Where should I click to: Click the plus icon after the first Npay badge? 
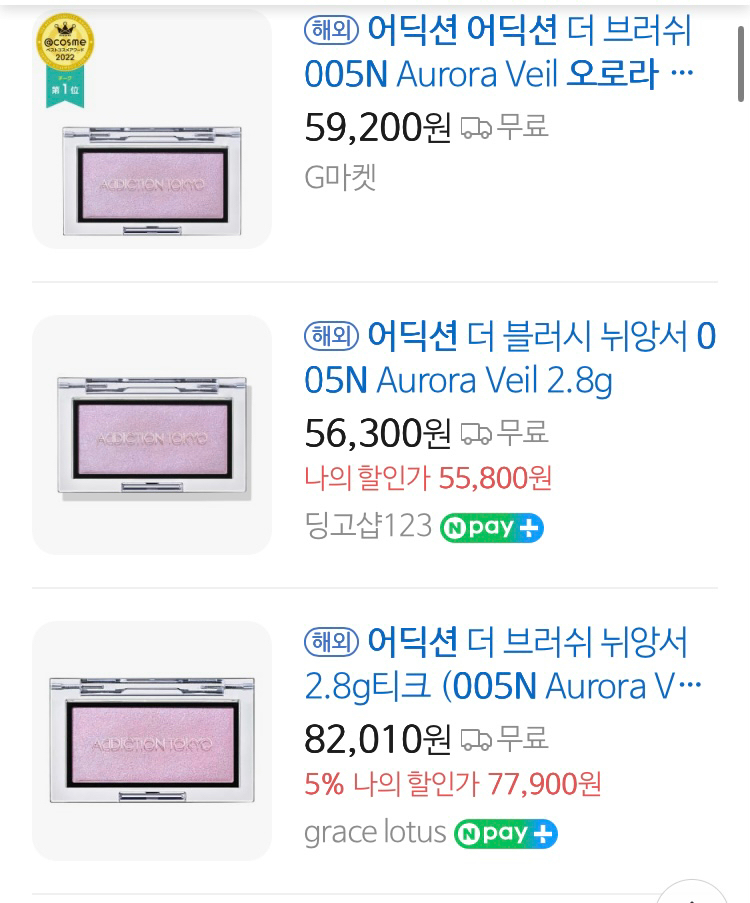coord(528,527)
